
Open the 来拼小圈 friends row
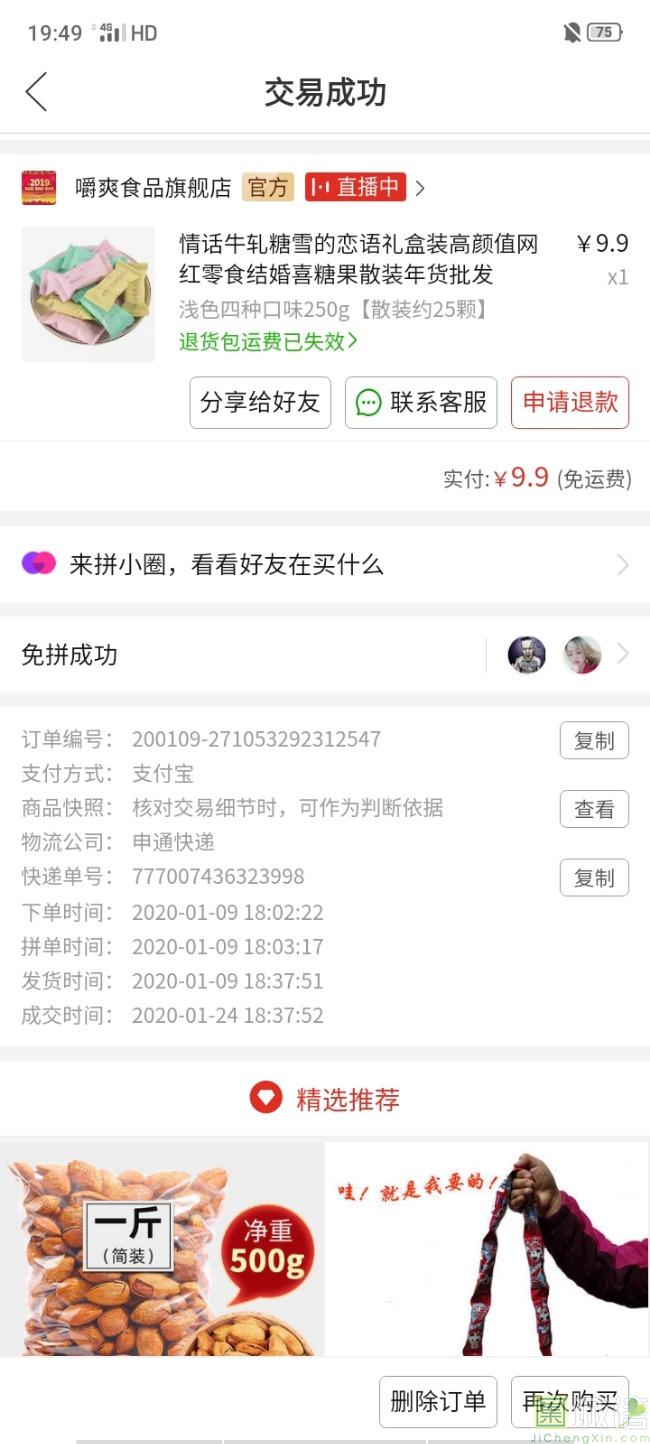pos(324,564)
